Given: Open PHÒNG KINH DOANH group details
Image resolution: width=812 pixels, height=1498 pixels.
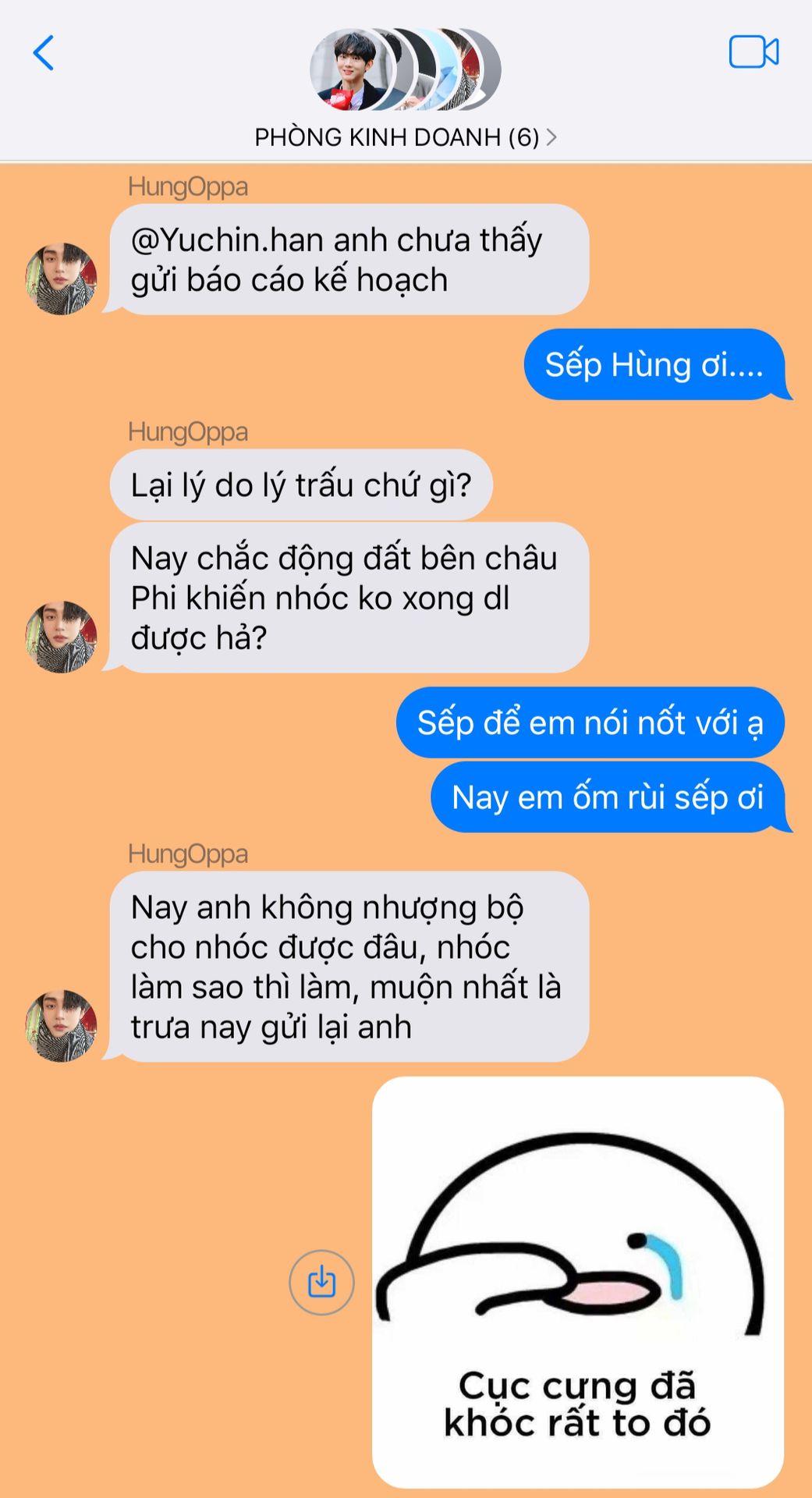Looking at the screenshot, I should (404, 137).
